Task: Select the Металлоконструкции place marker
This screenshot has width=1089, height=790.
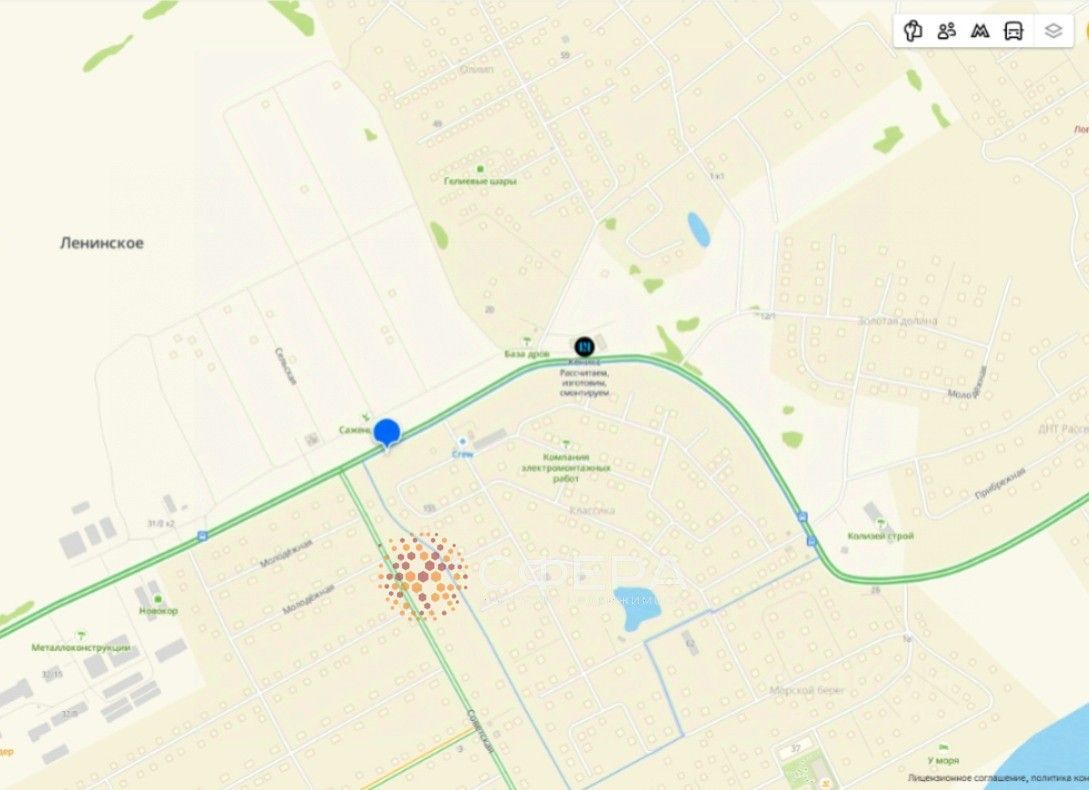Action: click(x=81, y=634)
